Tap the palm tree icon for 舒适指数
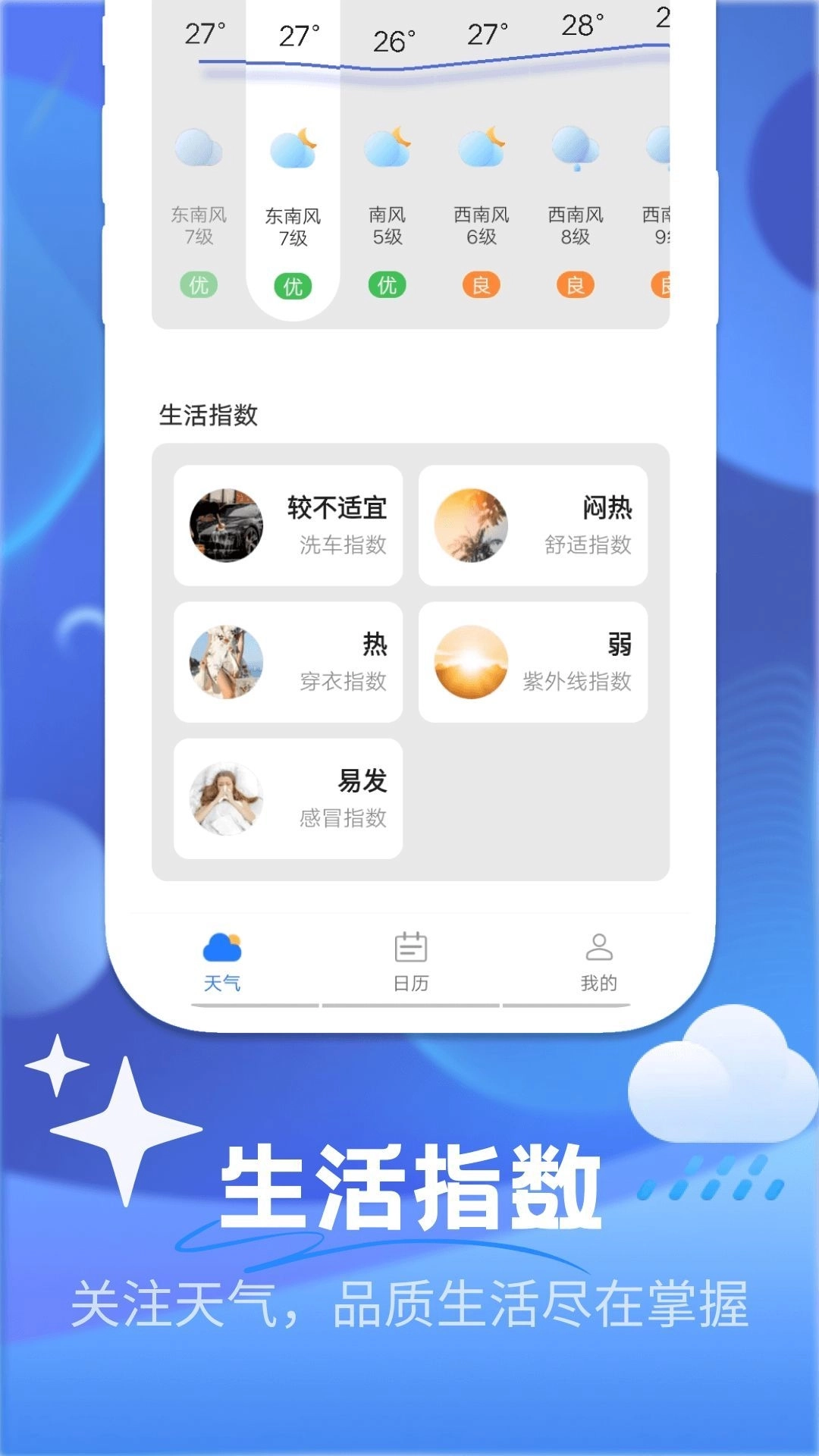Viewport: 819px width, 1456px height. pos(470,527)
